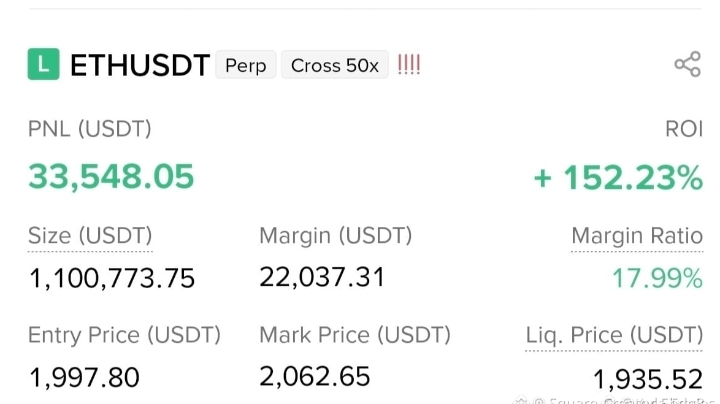Show explanation for Liq. Price (USDT)
The height and width of the screenshot is (404, 720).
pyautogui.click(x=614, y=335)
